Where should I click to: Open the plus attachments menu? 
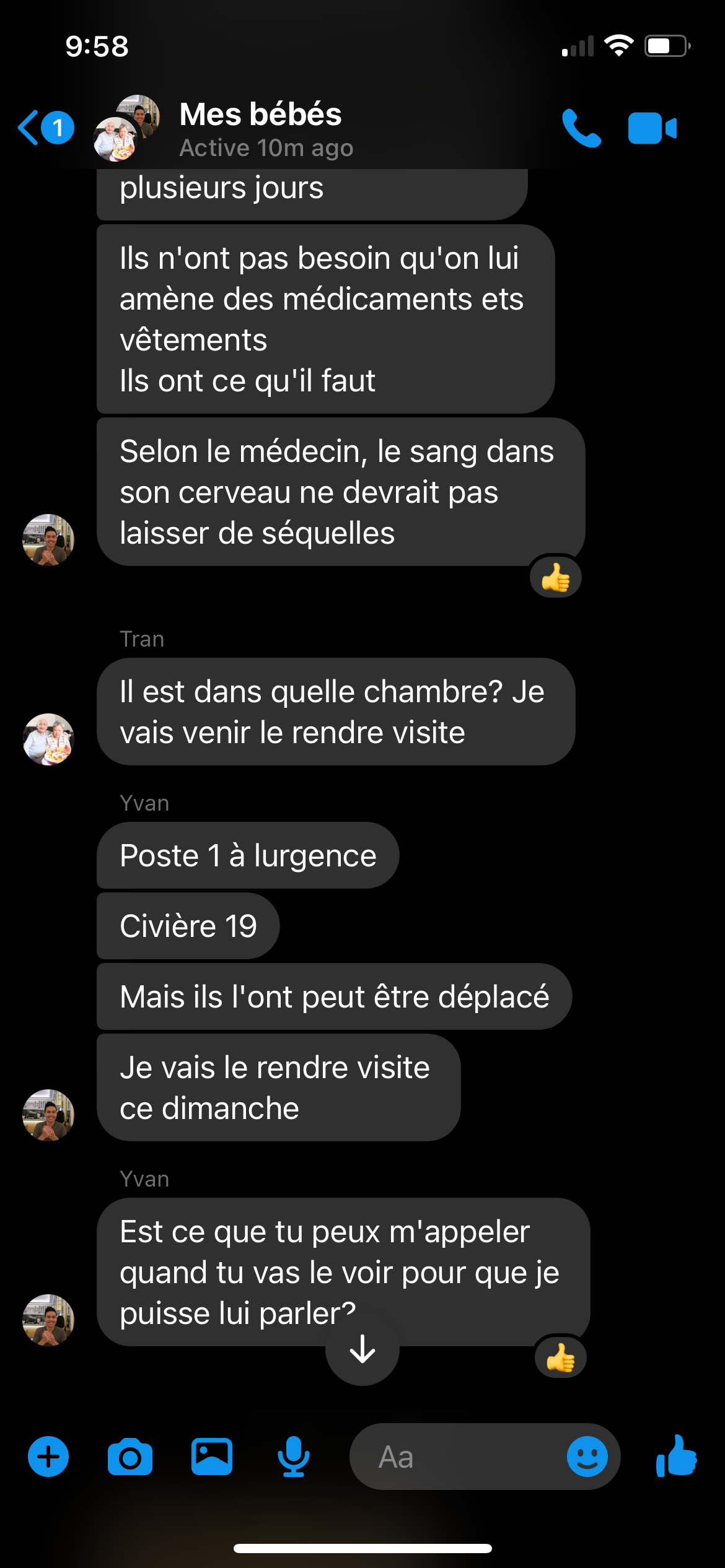(x=48, y=1457)
